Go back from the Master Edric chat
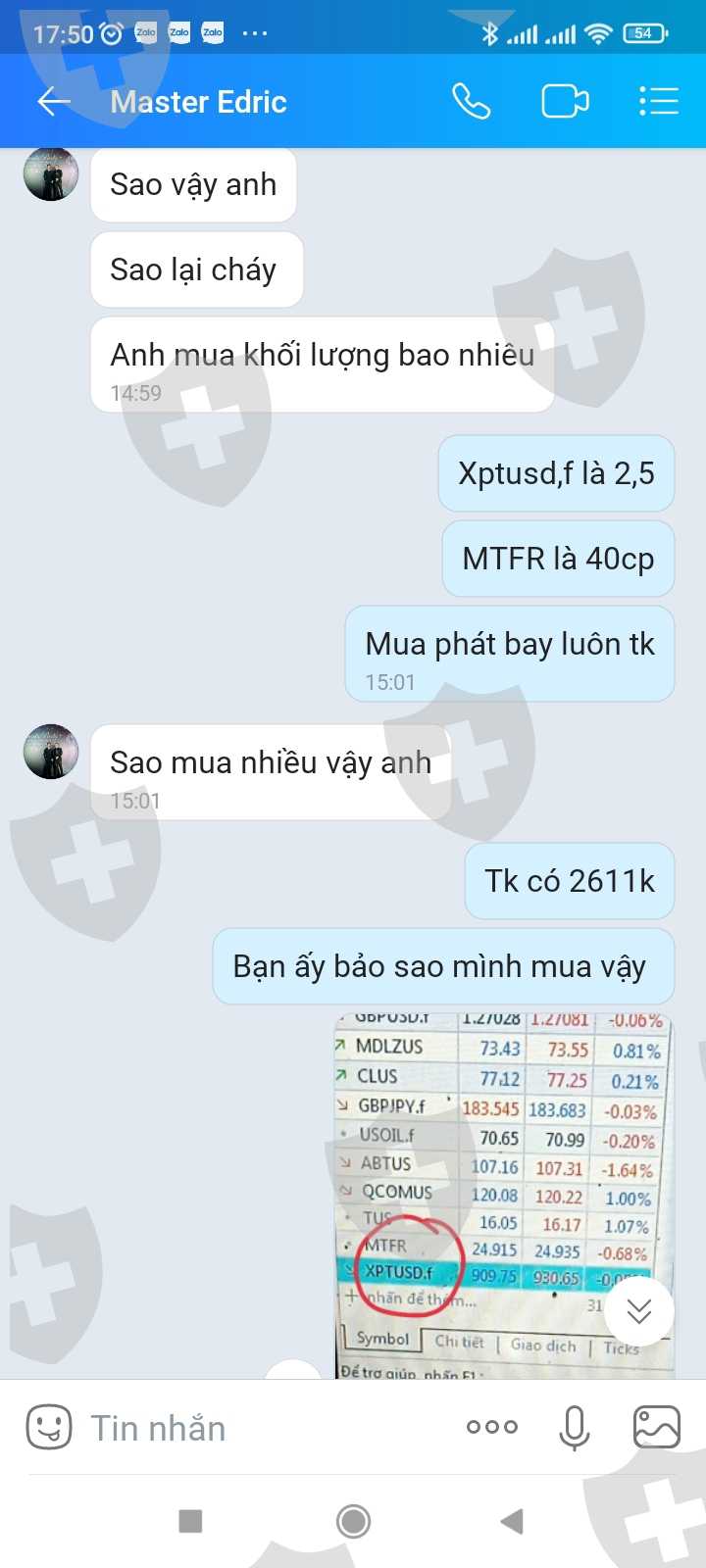706x1568 pixels. (x=54, y=101)
